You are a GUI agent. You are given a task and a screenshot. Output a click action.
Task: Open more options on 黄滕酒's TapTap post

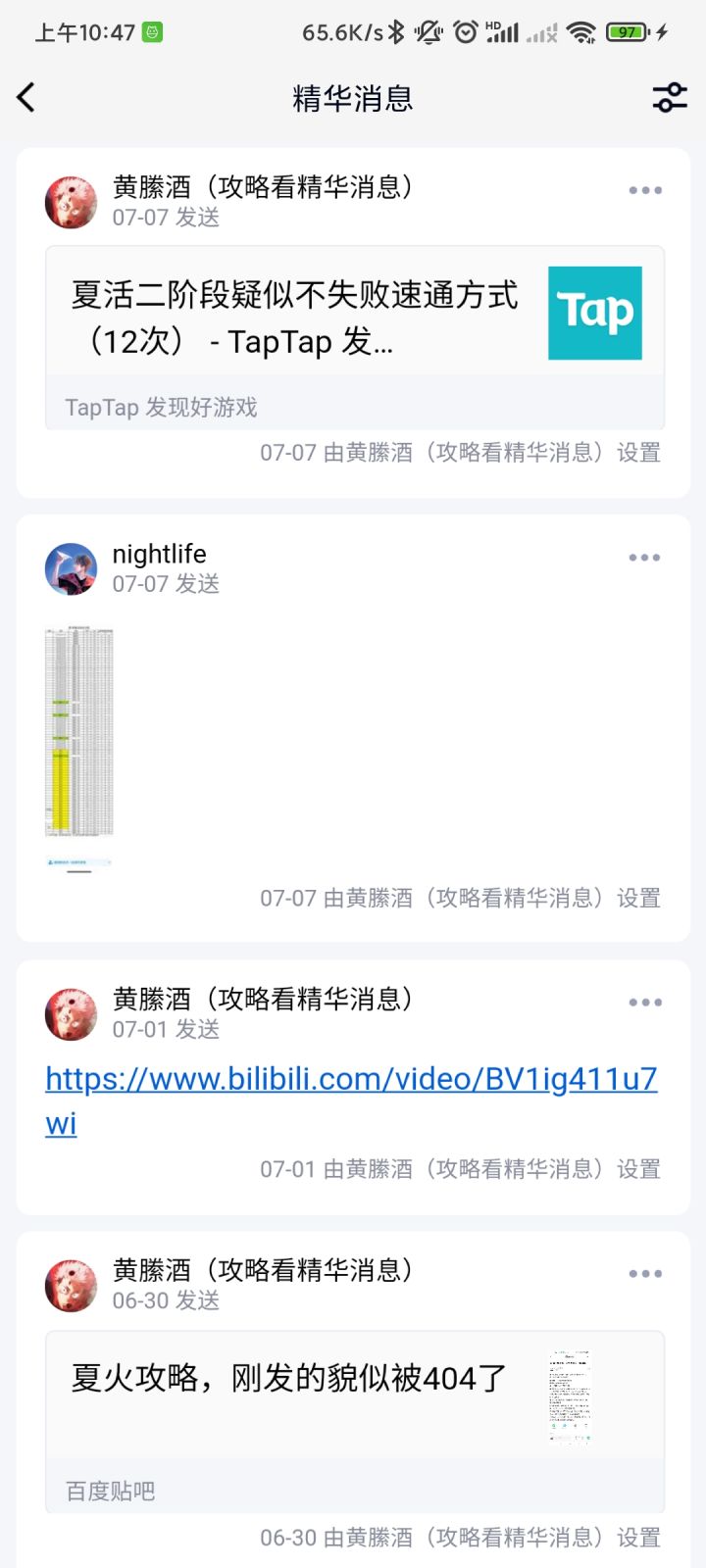644,191
